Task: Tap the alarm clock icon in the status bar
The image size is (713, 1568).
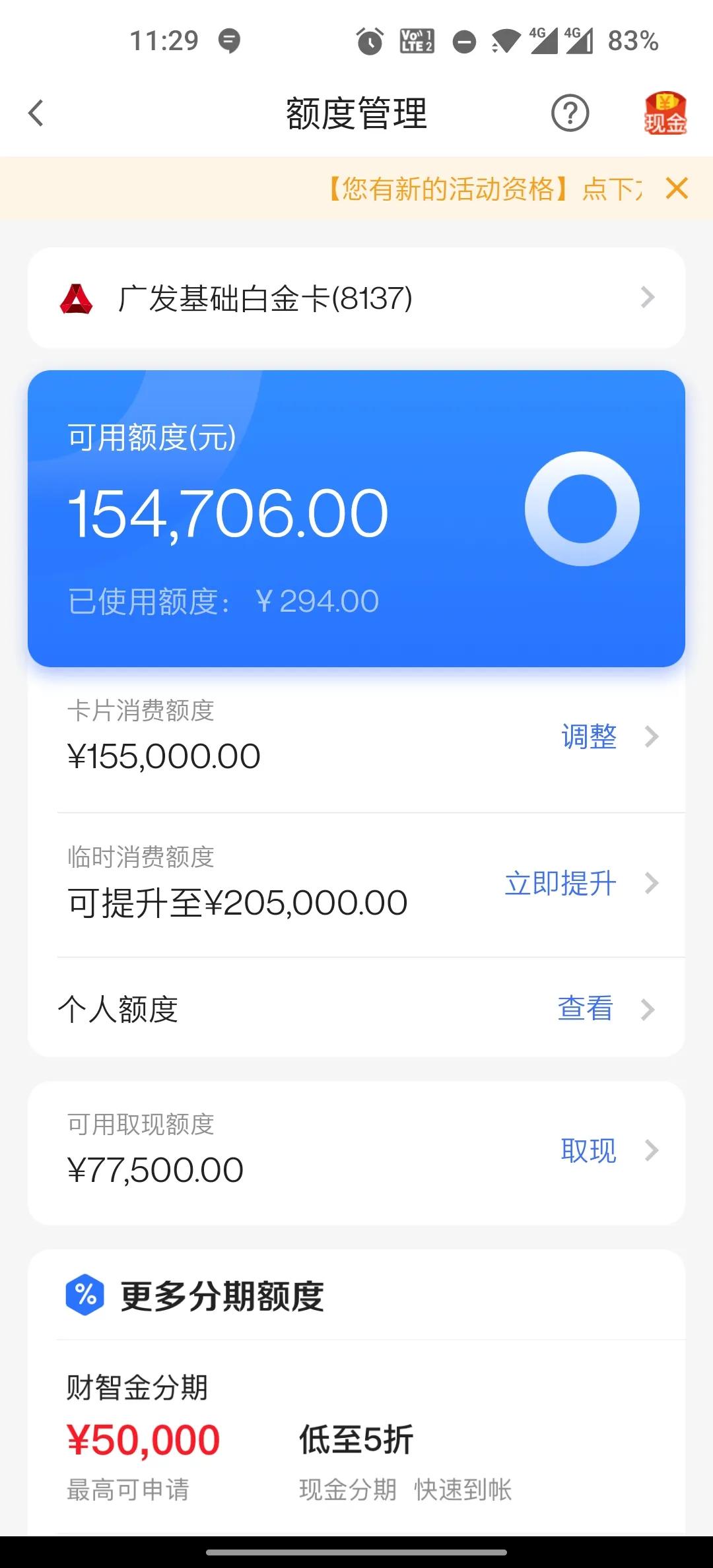Action: tap(370, 41)
